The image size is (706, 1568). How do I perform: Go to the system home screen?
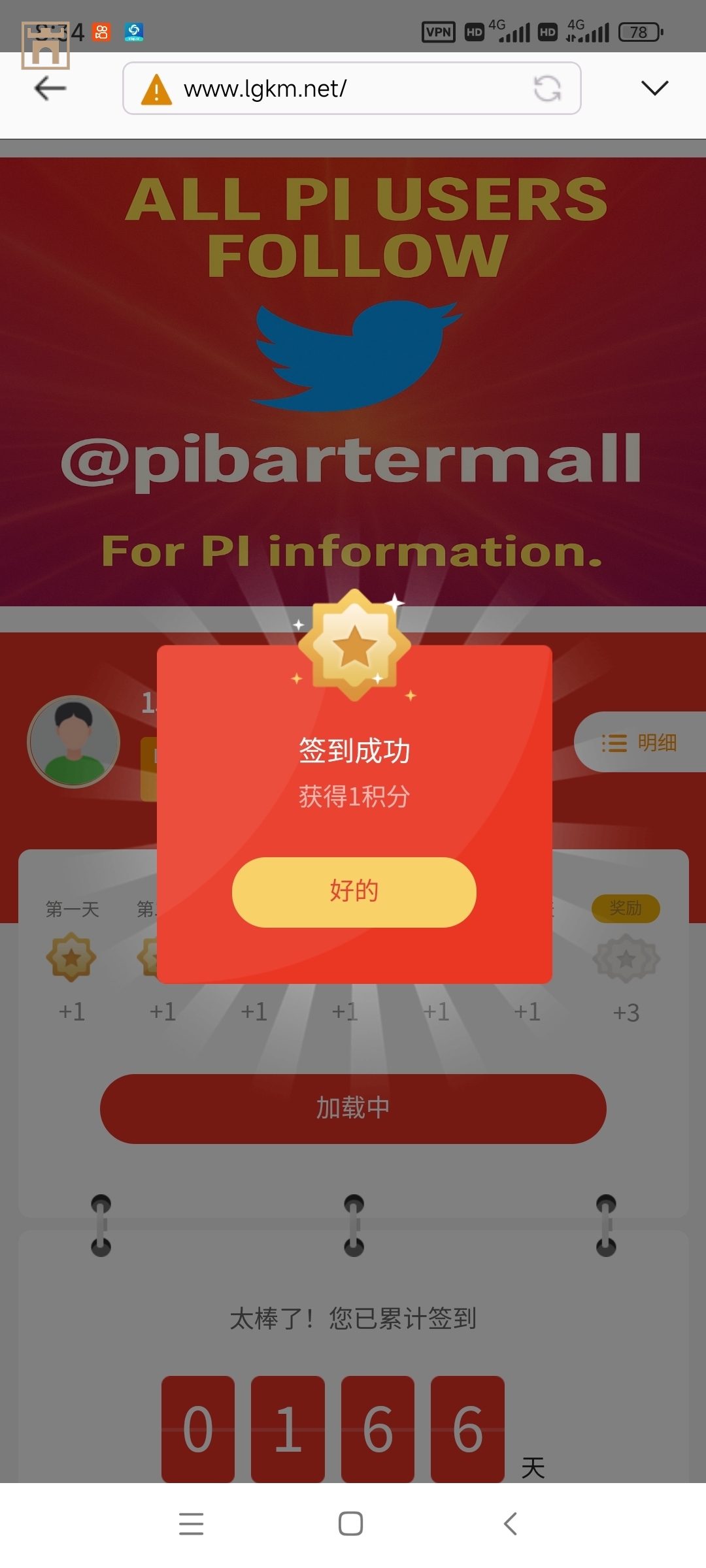click(x=351, y=1524)
